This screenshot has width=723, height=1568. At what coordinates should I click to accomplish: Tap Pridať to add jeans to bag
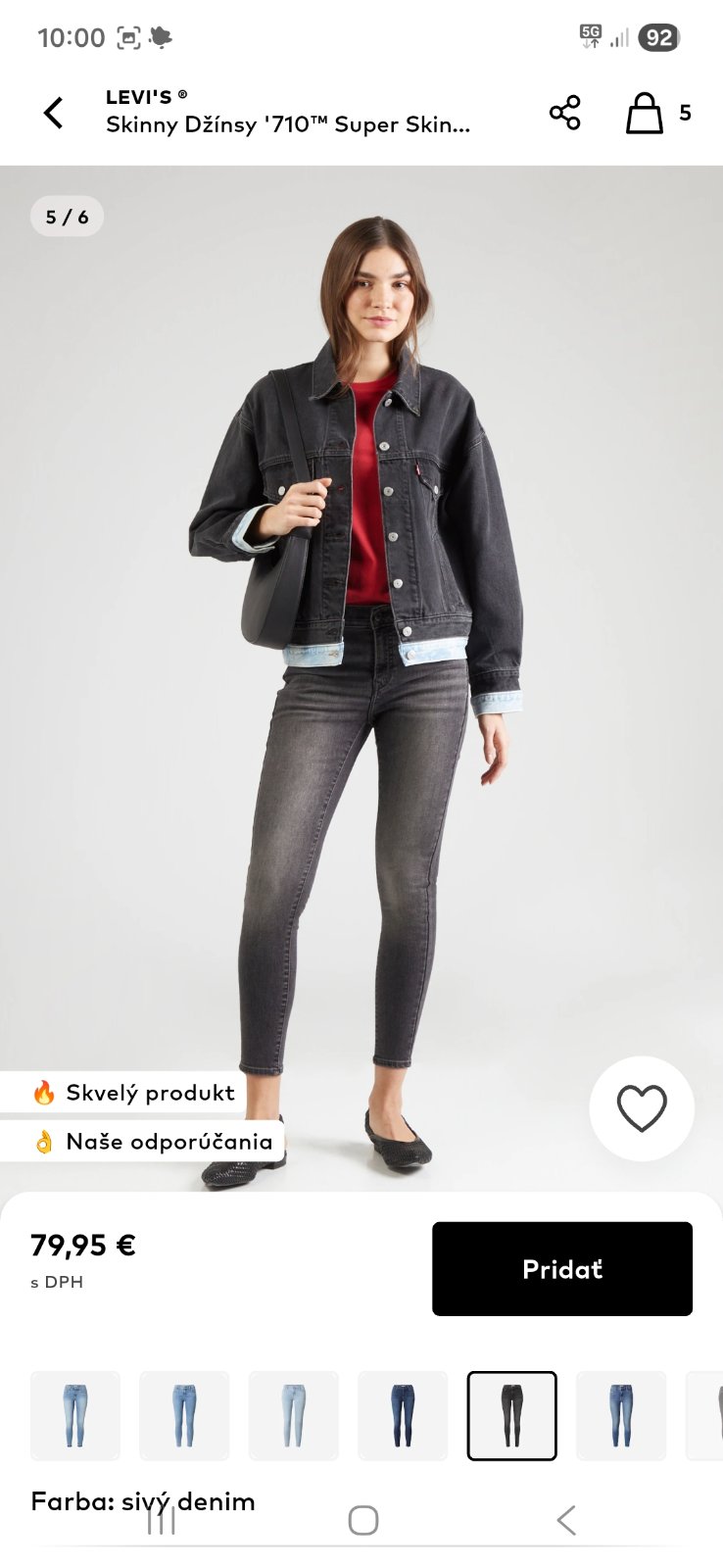[561, 1268]
